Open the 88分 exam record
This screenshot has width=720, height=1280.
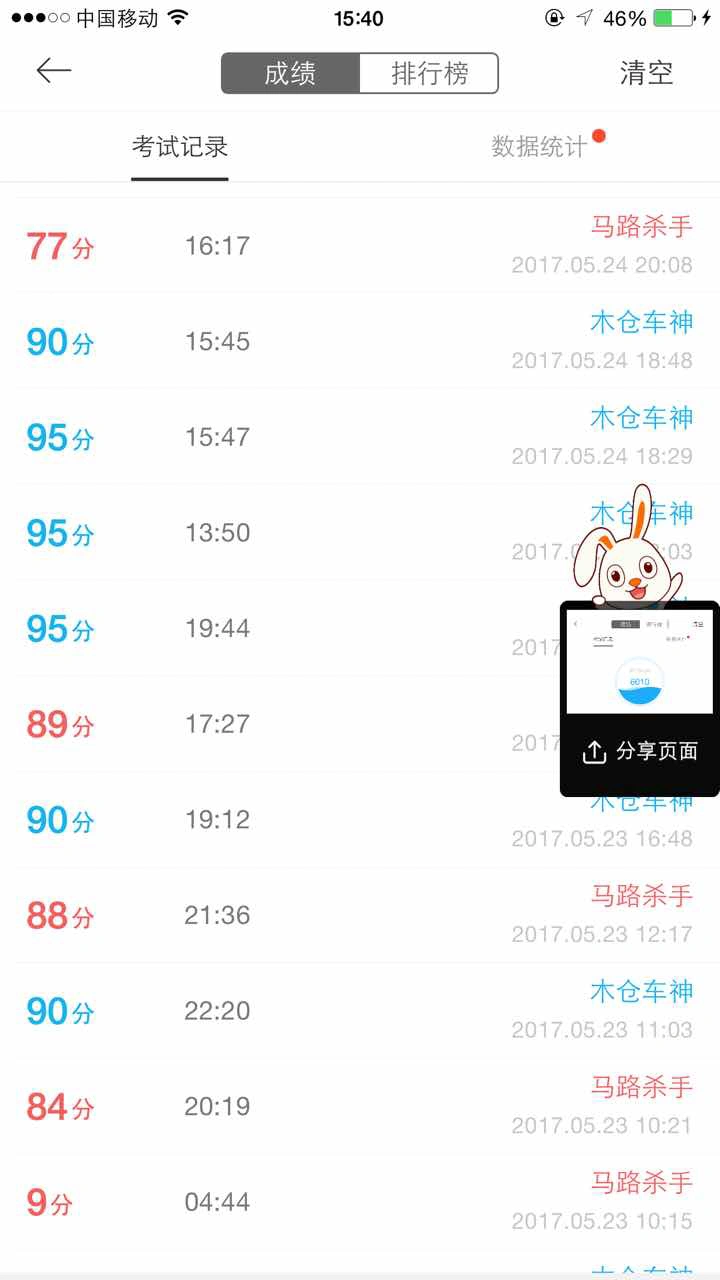[360, 915]
